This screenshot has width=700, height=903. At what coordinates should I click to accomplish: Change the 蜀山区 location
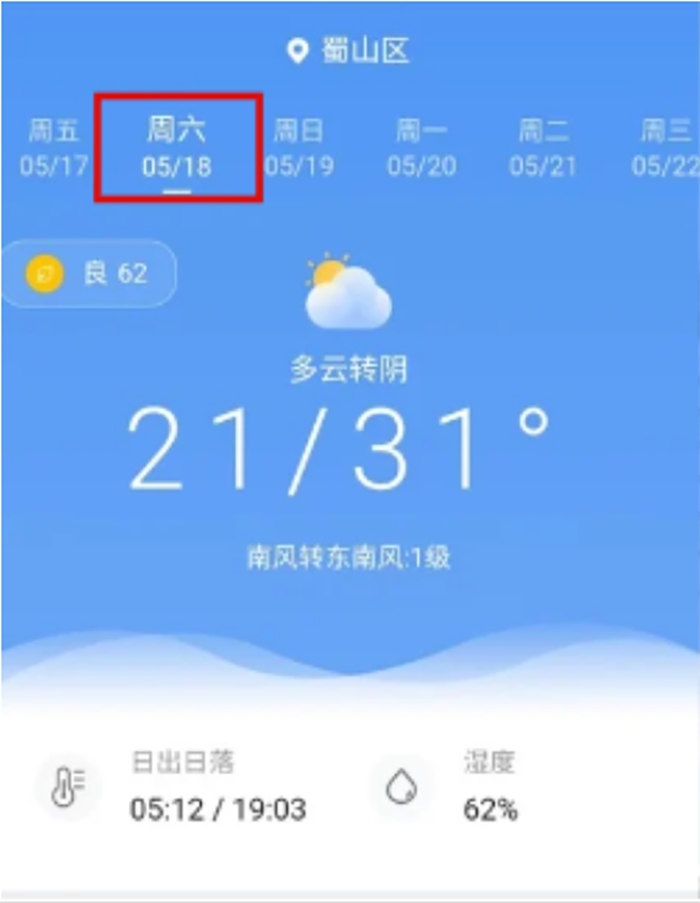click(349, 51)
